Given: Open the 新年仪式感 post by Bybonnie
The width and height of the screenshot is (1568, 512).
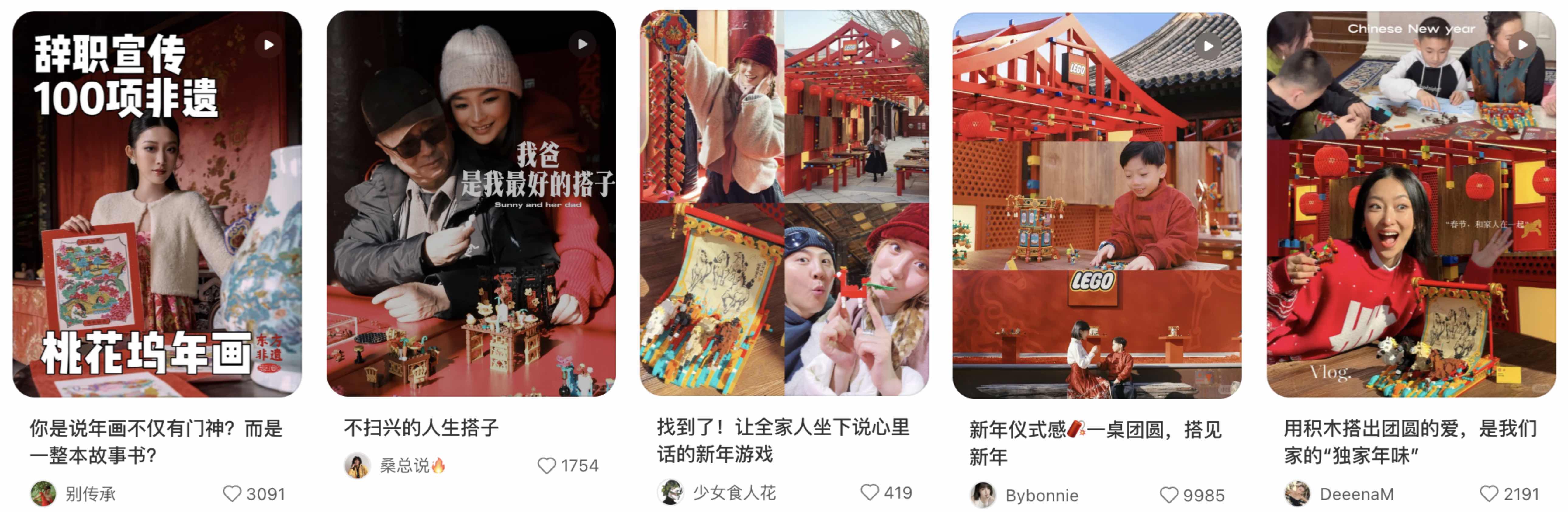Looking at the screenshot, I should (x=1097, y=204).
